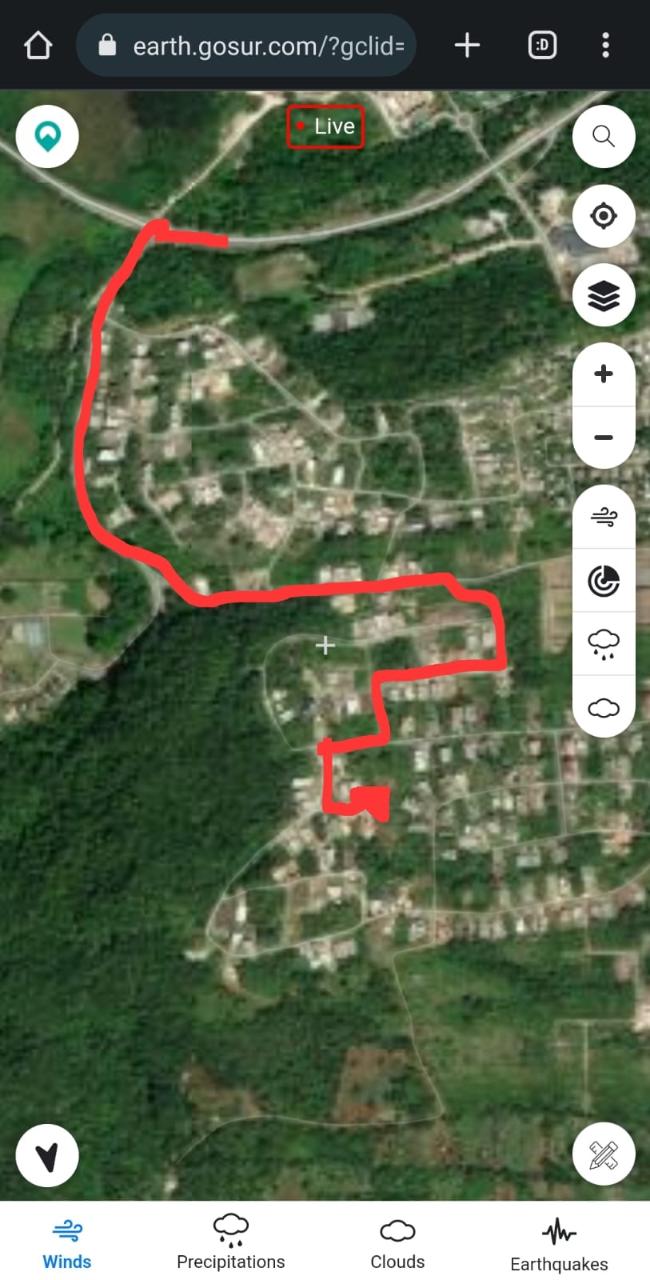
Task: Switch to the Precipitations tab
Action: pyautogui.click(x=231, y=1242)
